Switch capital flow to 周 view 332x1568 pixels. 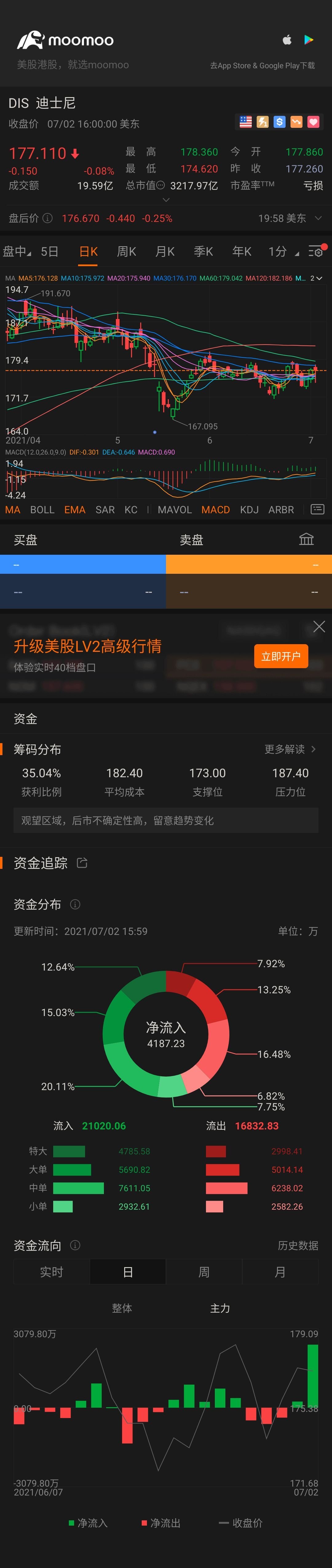[x=204, y=1271]
